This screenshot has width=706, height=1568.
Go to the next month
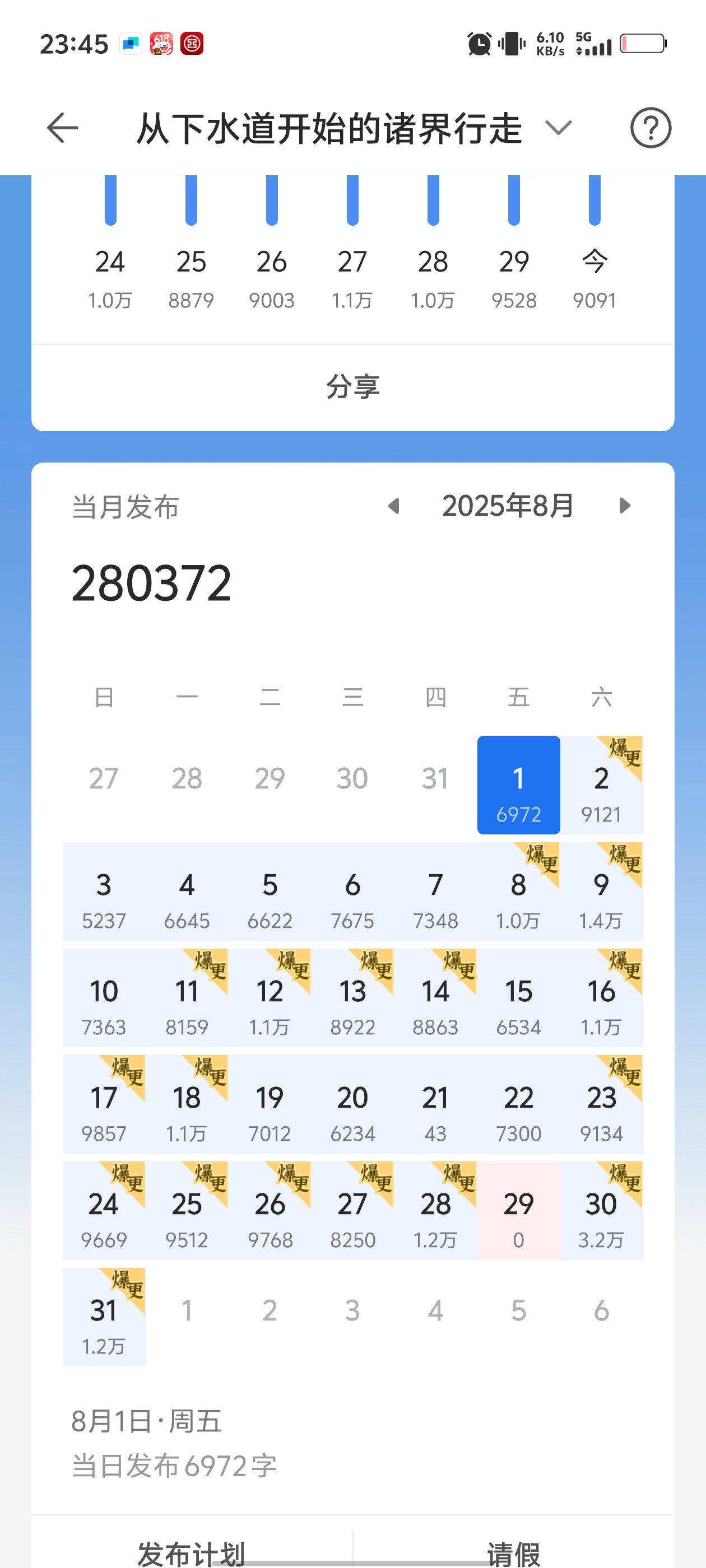click(x=624, y=506)
